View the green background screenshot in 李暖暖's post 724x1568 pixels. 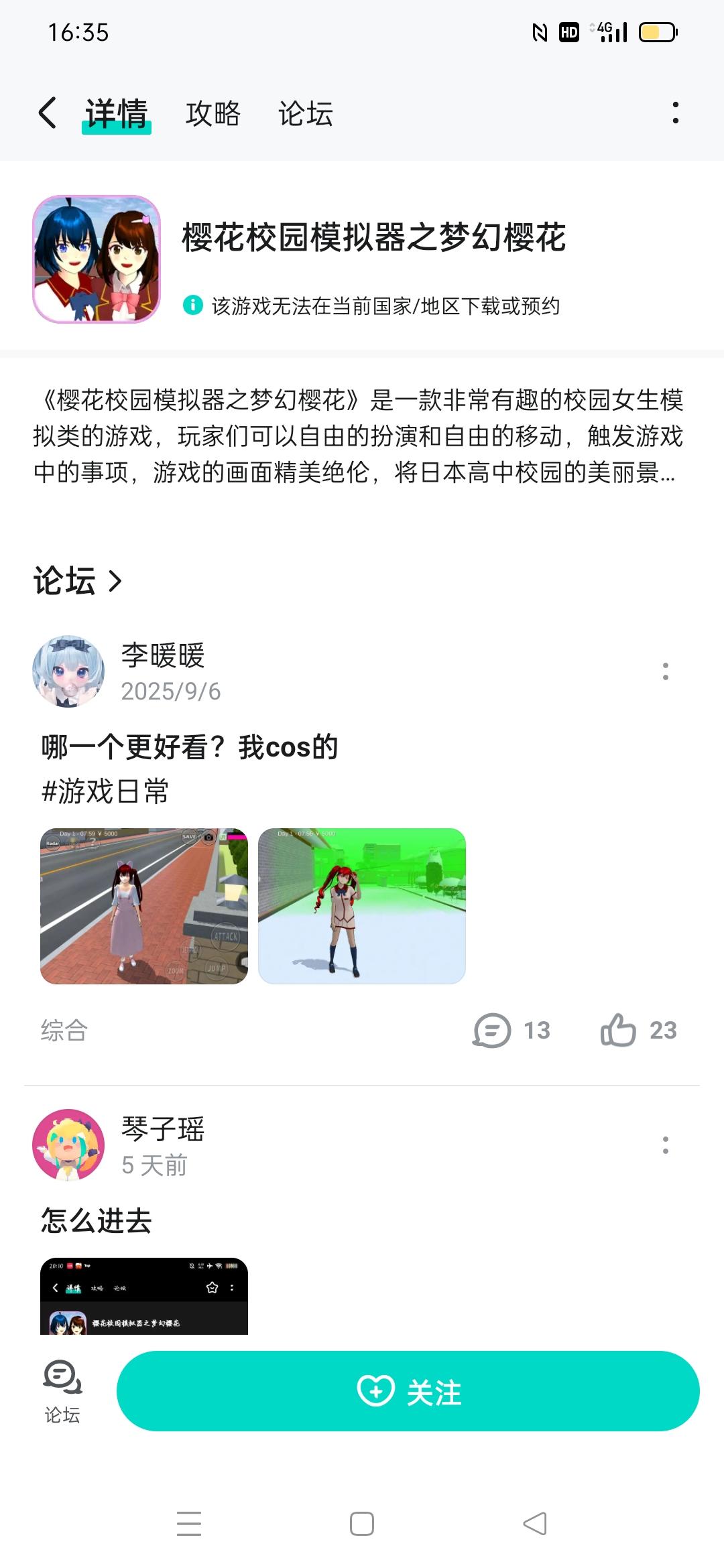tap(361, 906)
